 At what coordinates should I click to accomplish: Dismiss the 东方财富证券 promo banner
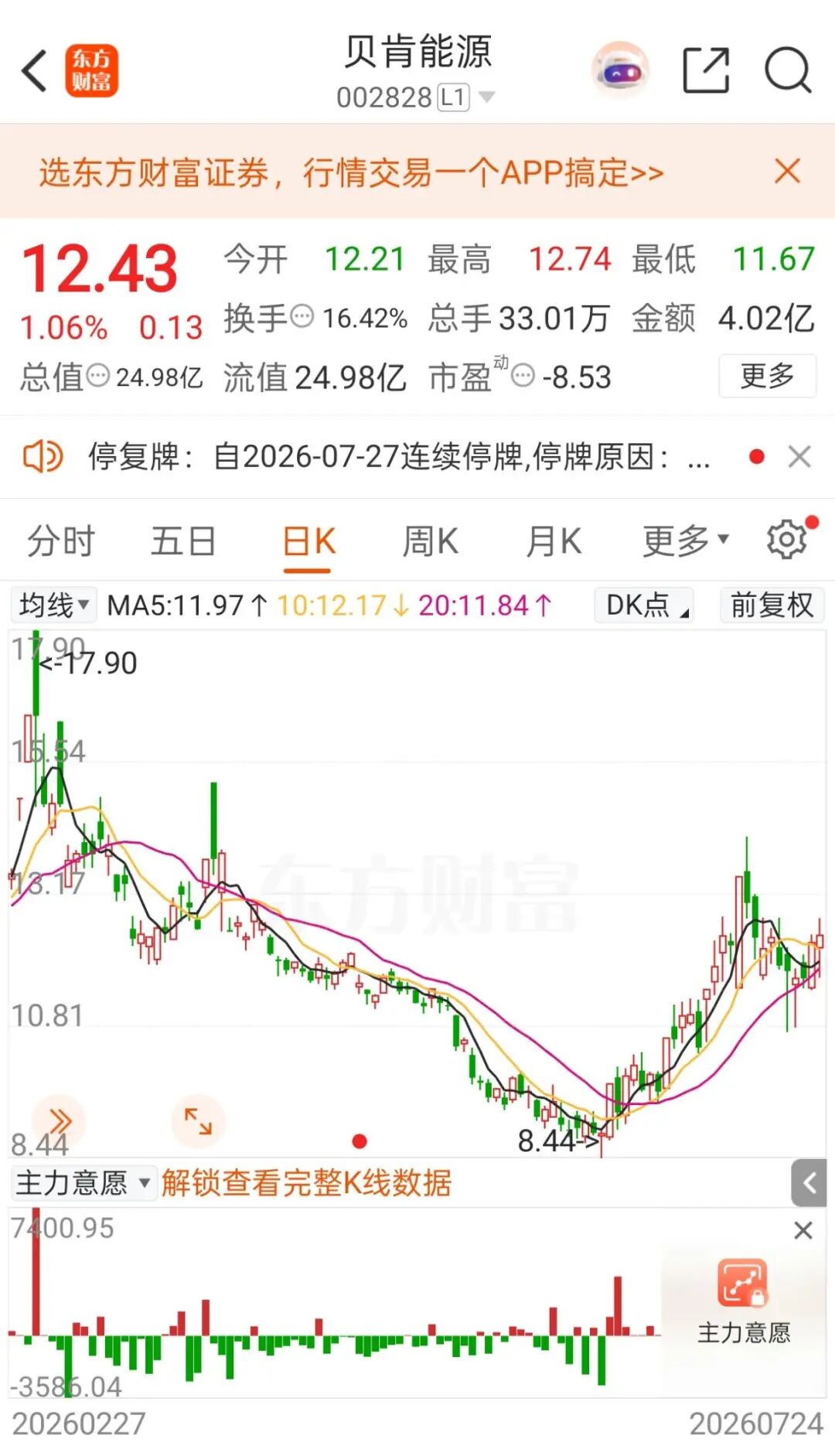click(x=787, y=171)
